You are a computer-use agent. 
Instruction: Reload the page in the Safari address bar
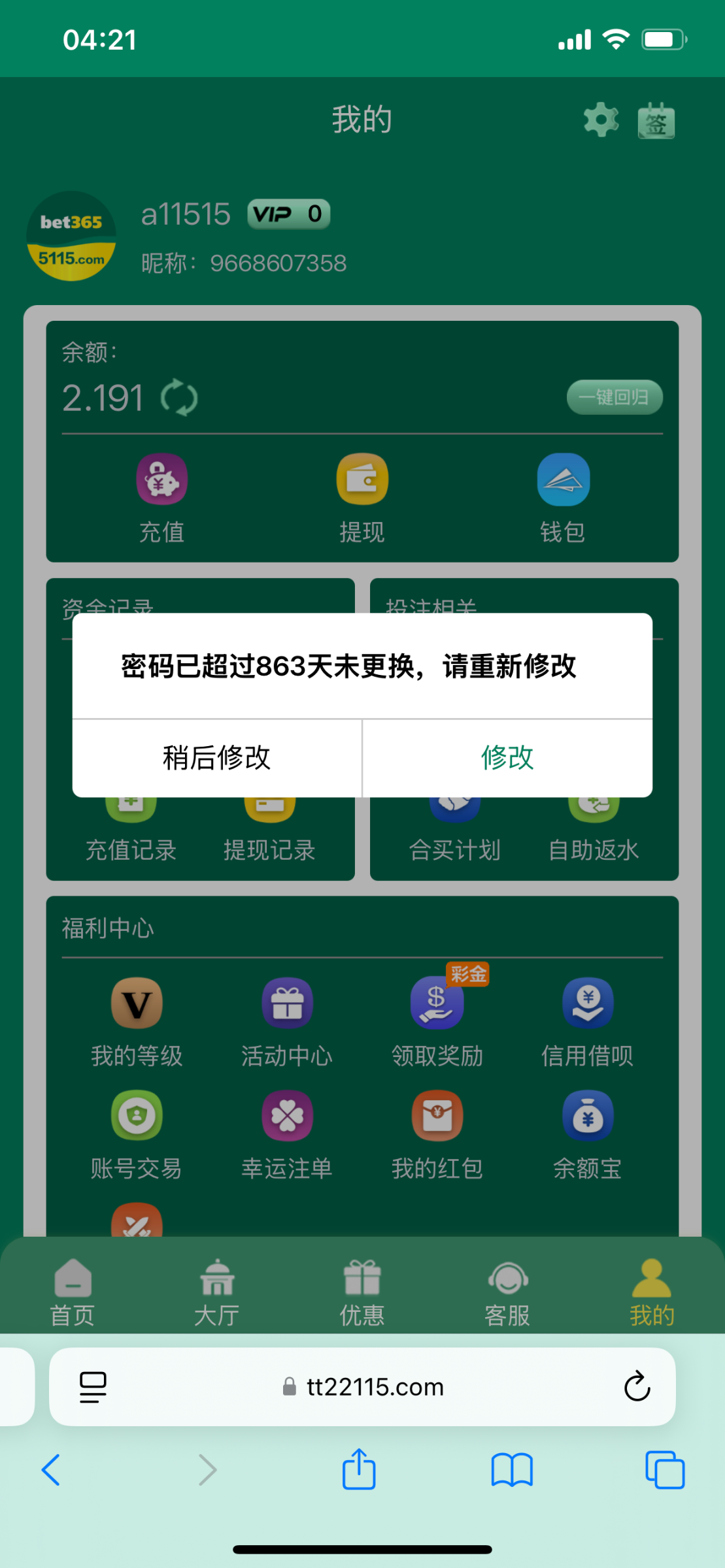pos(637,1386)
